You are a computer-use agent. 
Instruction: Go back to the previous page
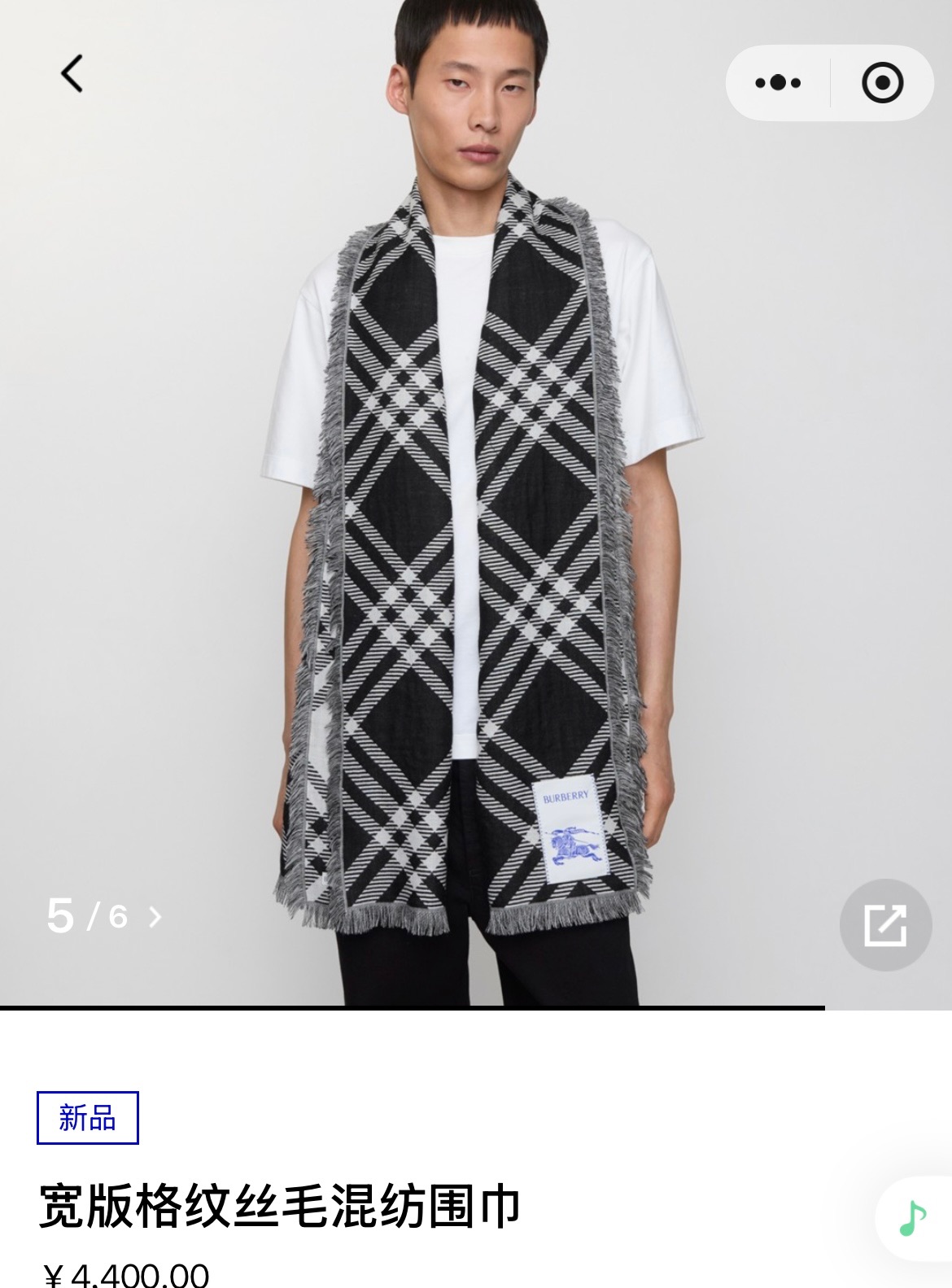click(72, 73)
